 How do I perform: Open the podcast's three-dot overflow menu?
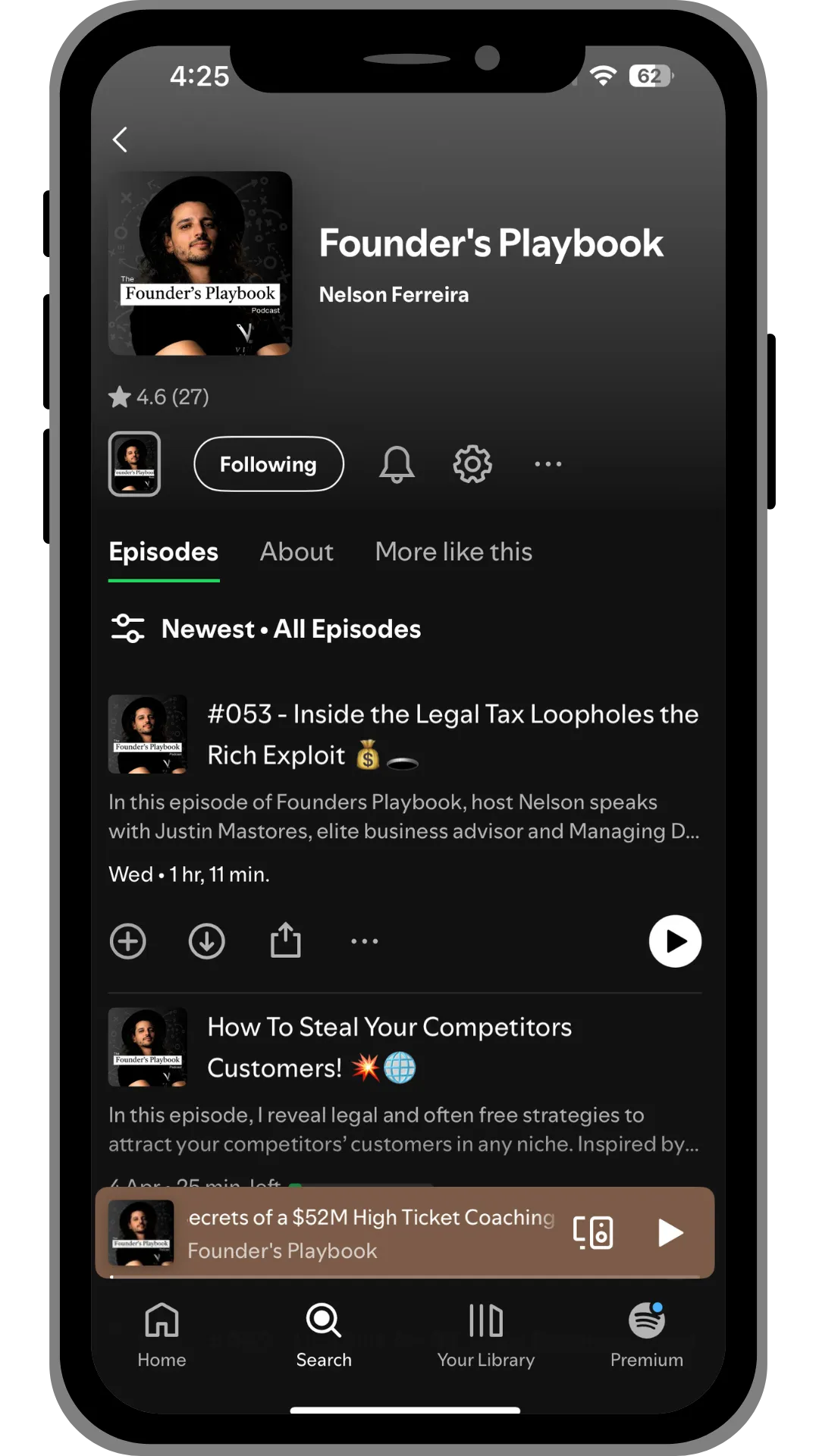pos(548,464)
